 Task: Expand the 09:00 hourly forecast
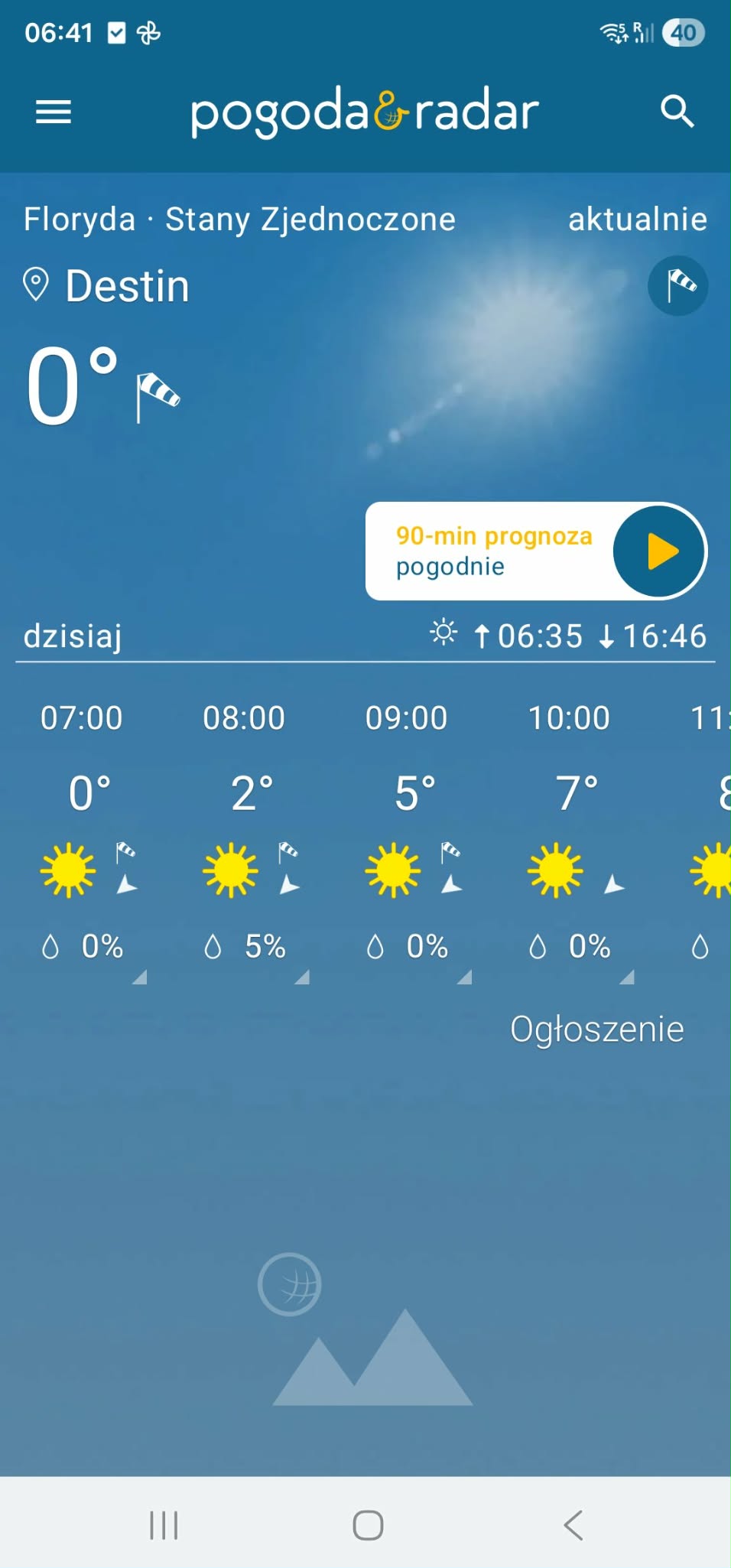tap(464, 977)
